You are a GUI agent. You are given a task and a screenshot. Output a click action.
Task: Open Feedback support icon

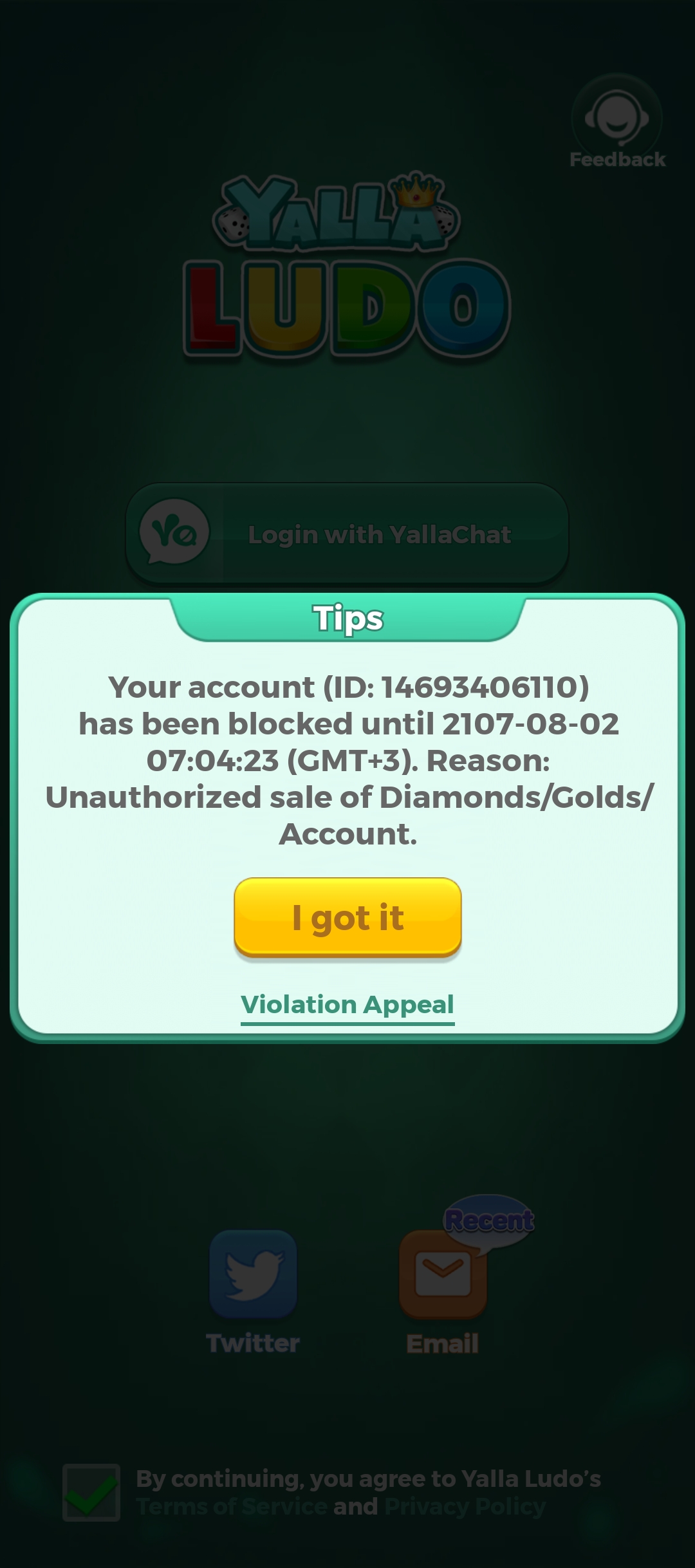click(616, 120)
